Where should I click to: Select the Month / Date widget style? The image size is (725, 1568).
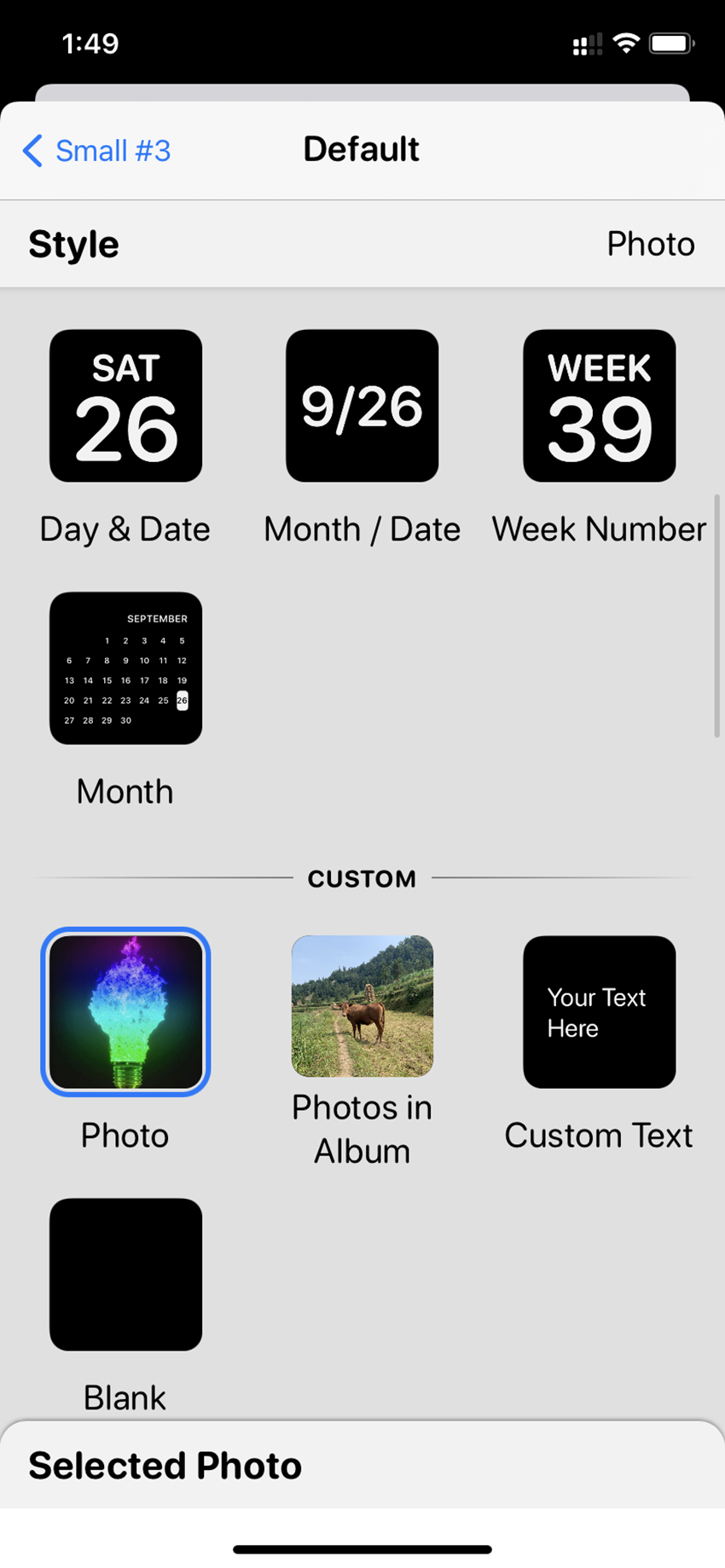point(362,406)
